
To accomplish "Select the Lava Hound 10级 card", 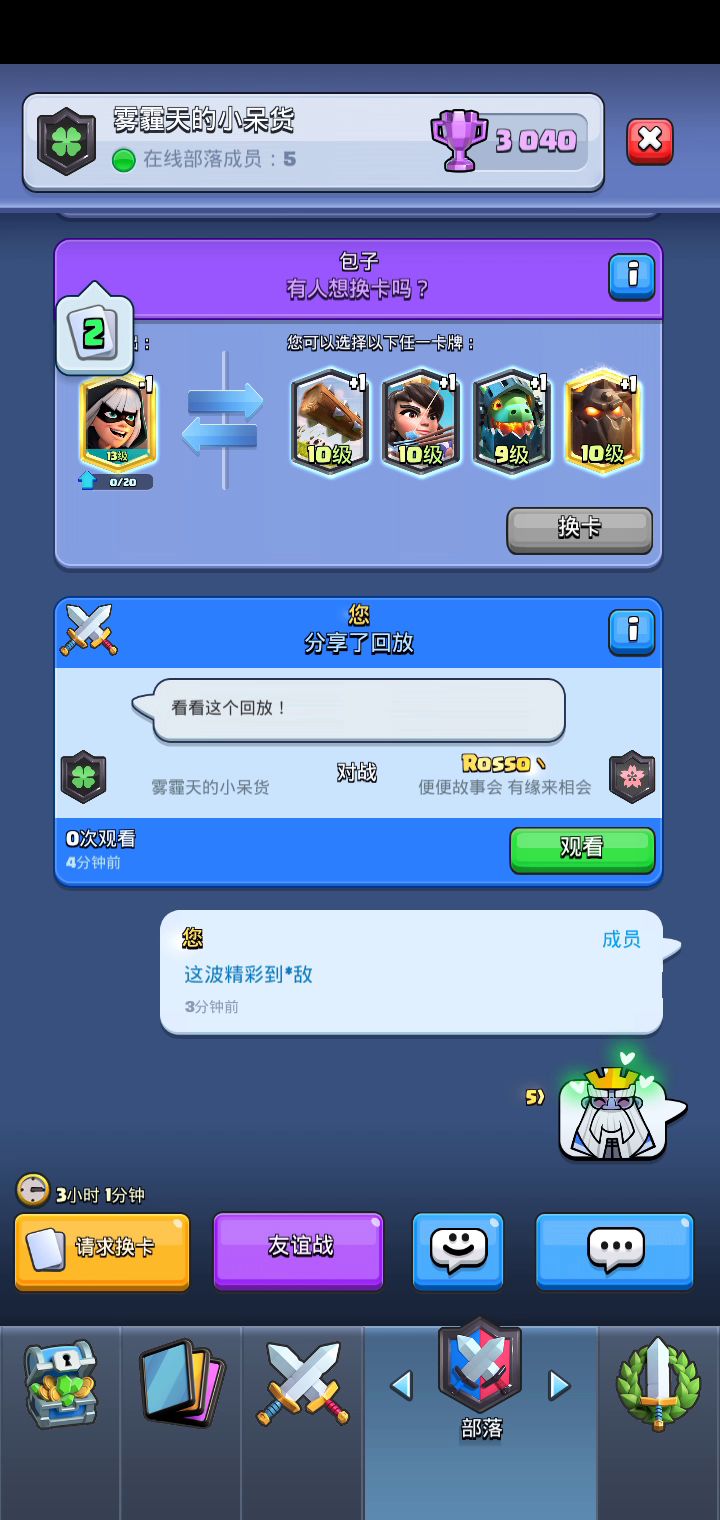I will click(x=603, y=422).
